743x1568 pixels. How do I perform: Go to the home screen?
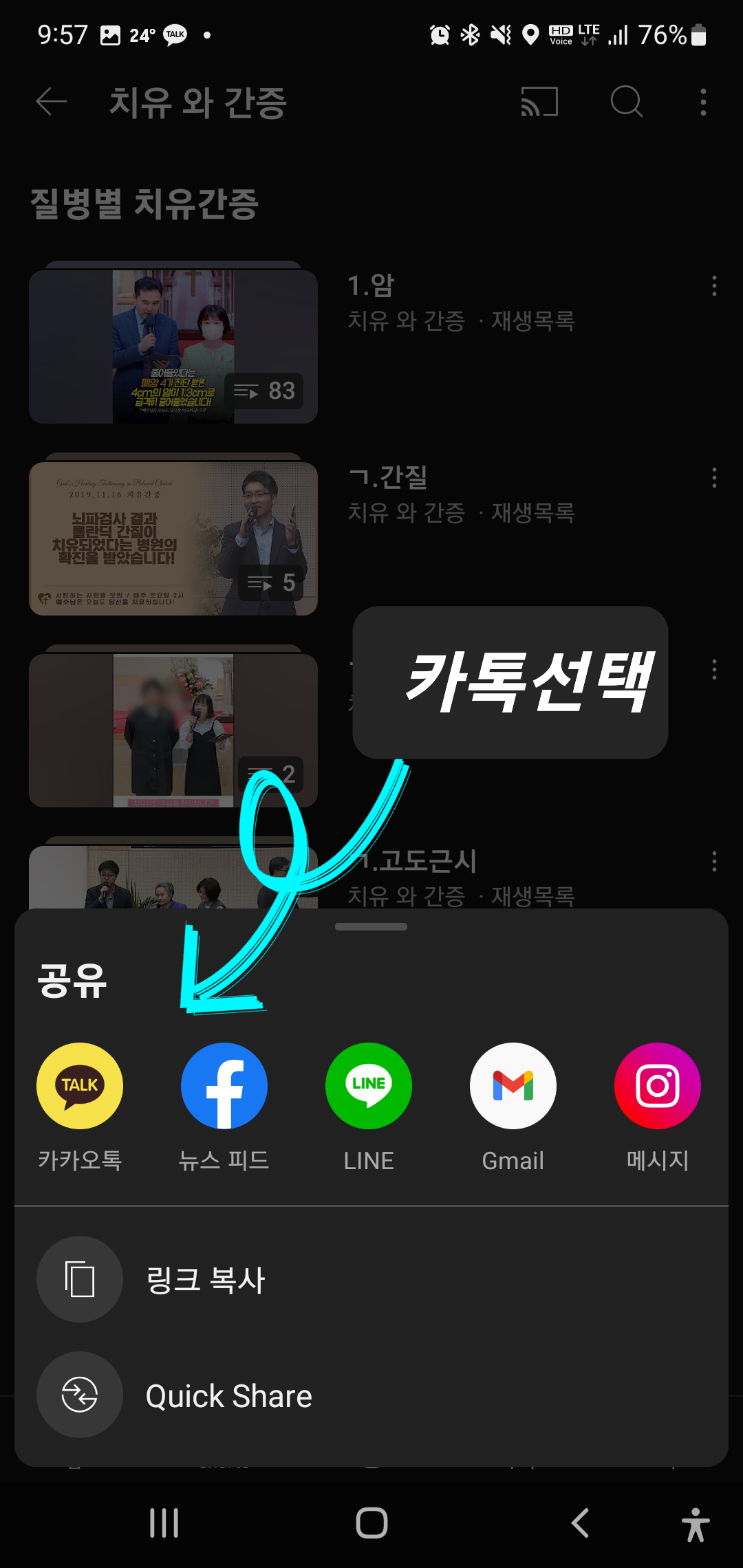[371, 1523]
